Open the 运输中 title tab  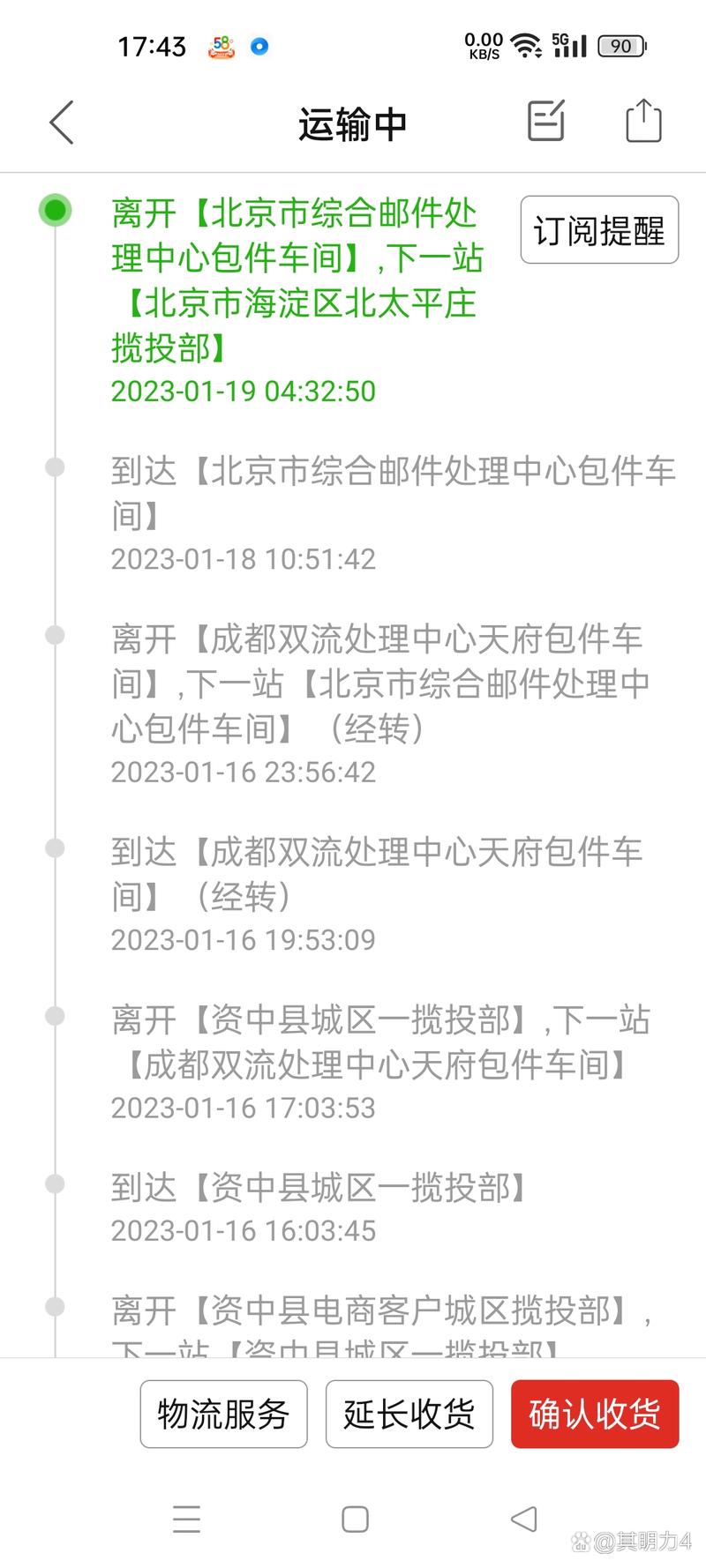coord(352,123)
